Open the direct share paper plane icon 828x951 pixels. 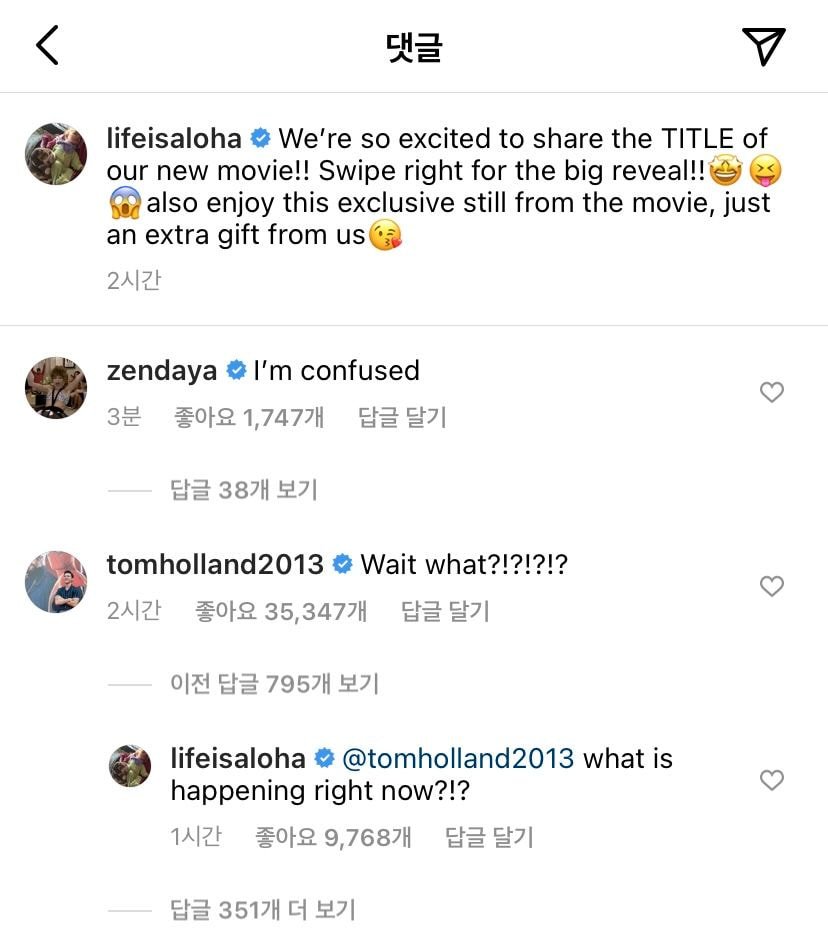point(763,47)
